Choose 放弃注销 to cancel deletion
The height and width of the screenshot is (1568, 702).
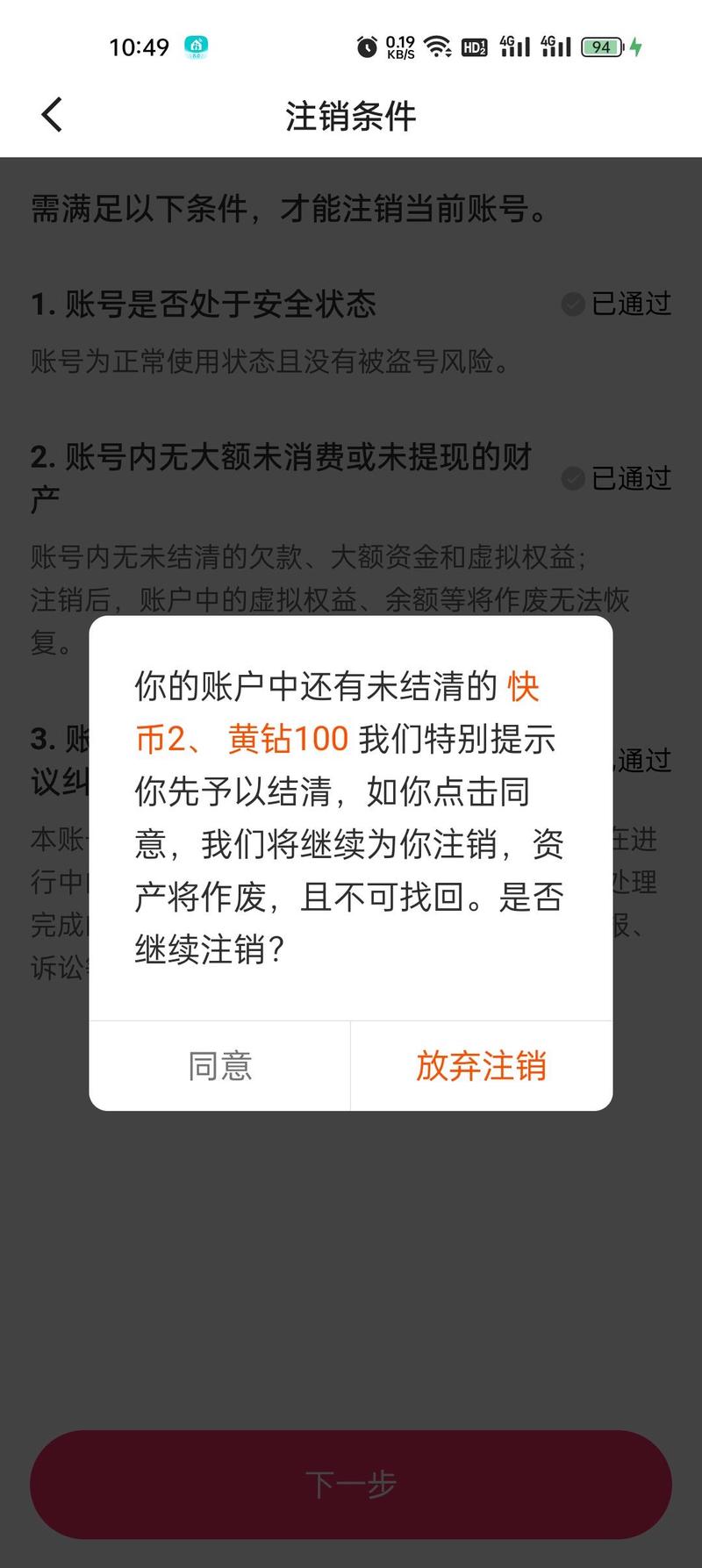(481, 1066)
